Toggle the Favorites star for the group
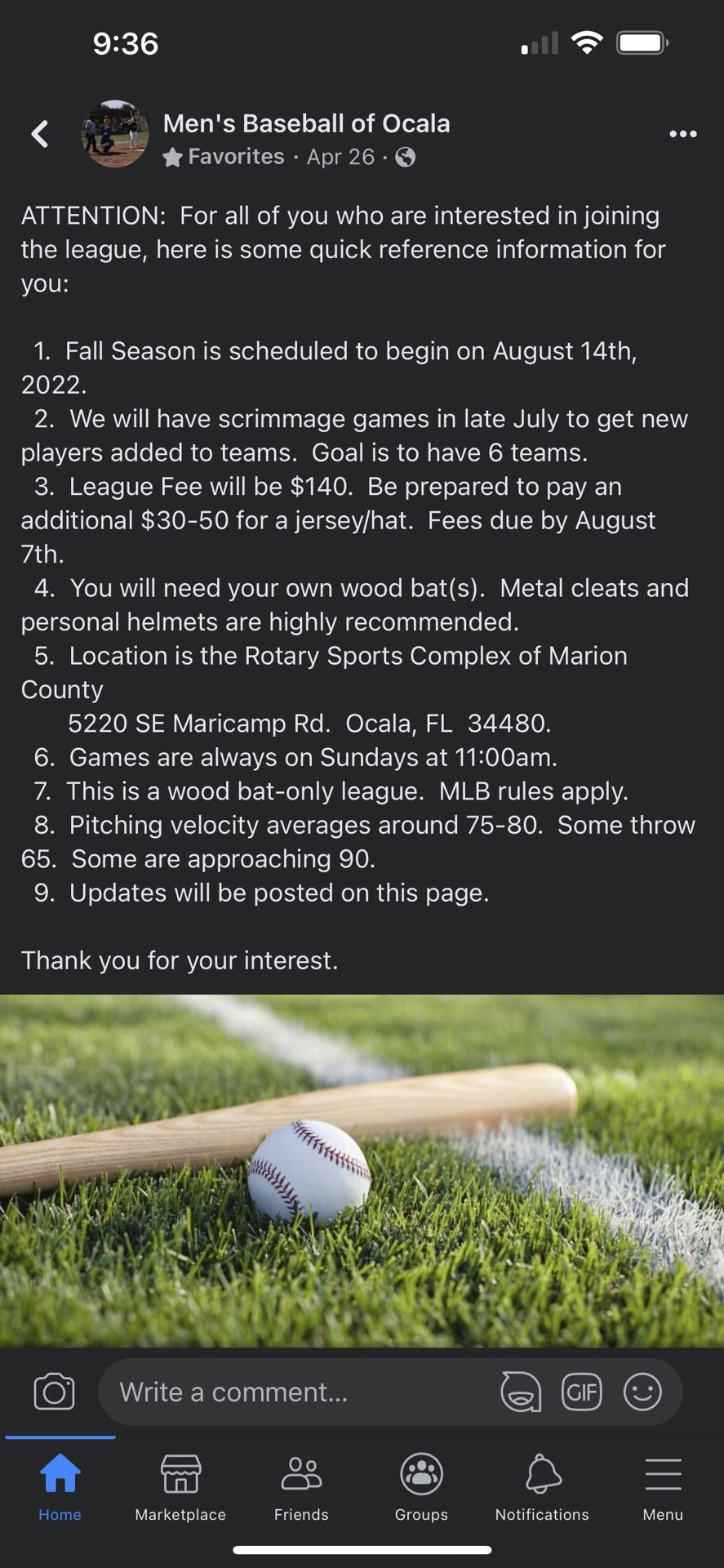The image size is (724, 1568). click(x=174, y=157)
